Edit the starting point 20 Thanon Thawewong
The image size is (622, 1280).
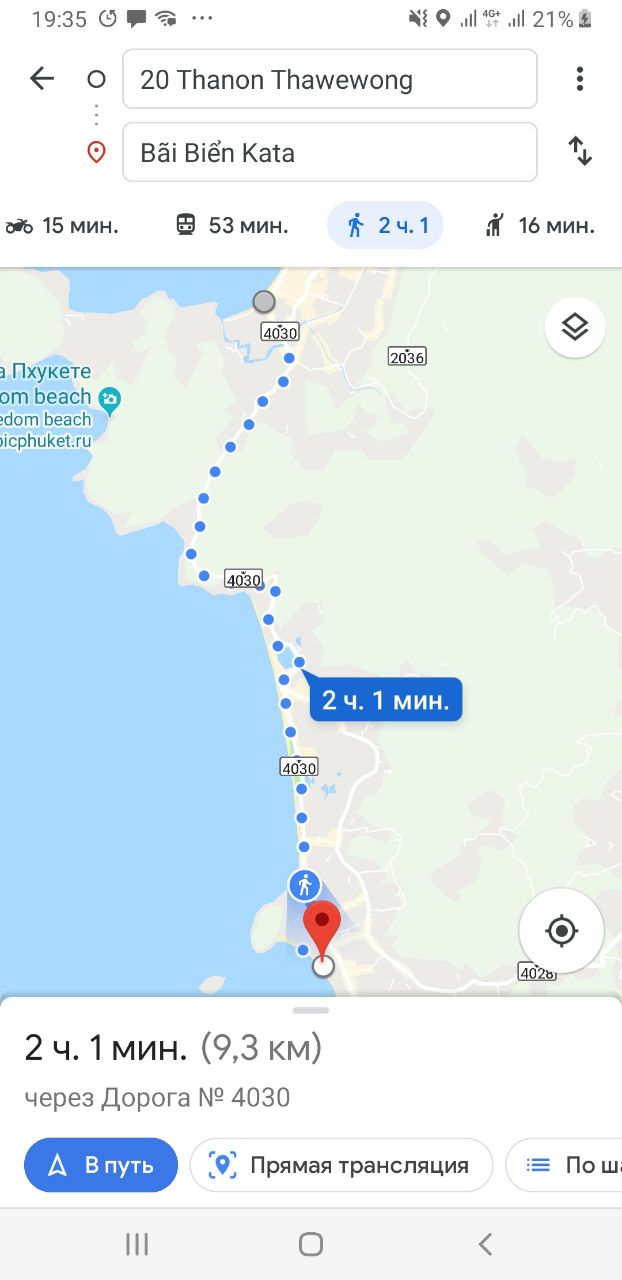329,80
